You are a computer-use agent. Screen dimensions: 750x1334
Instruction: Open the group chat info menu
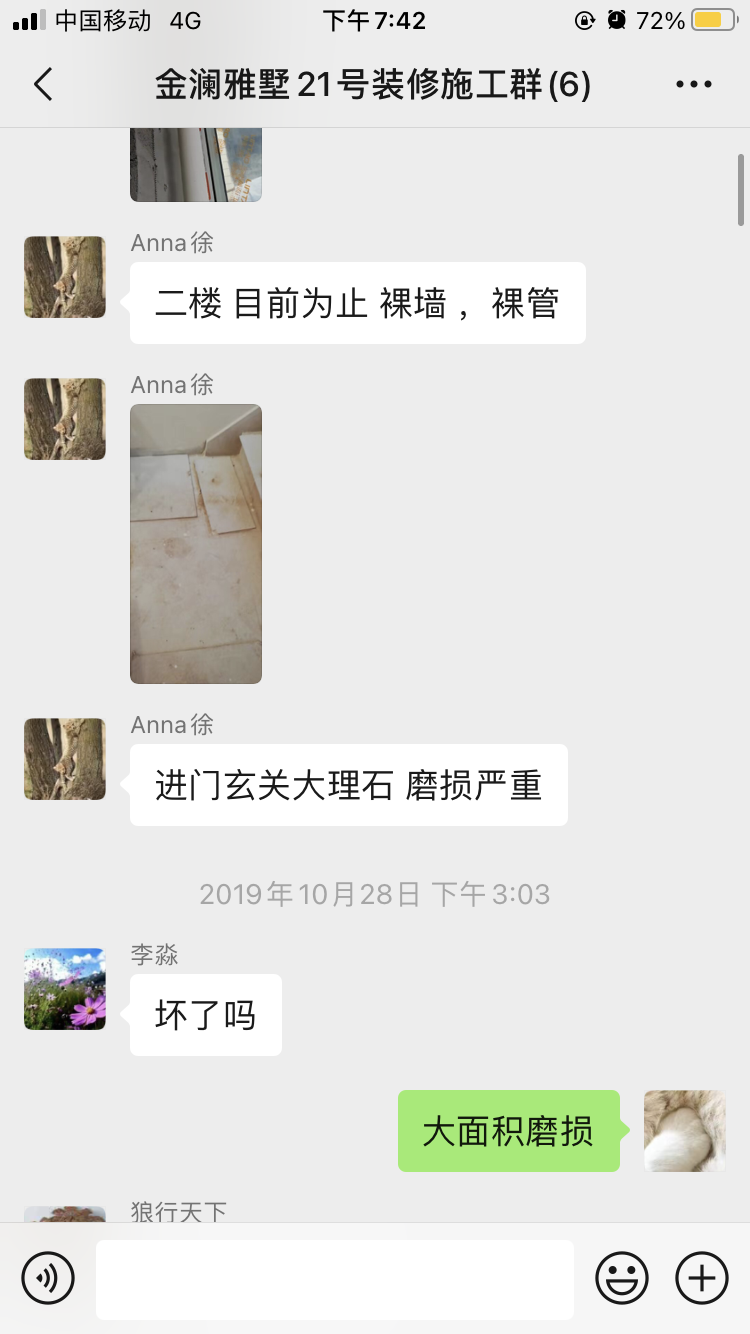pos(693,85)
